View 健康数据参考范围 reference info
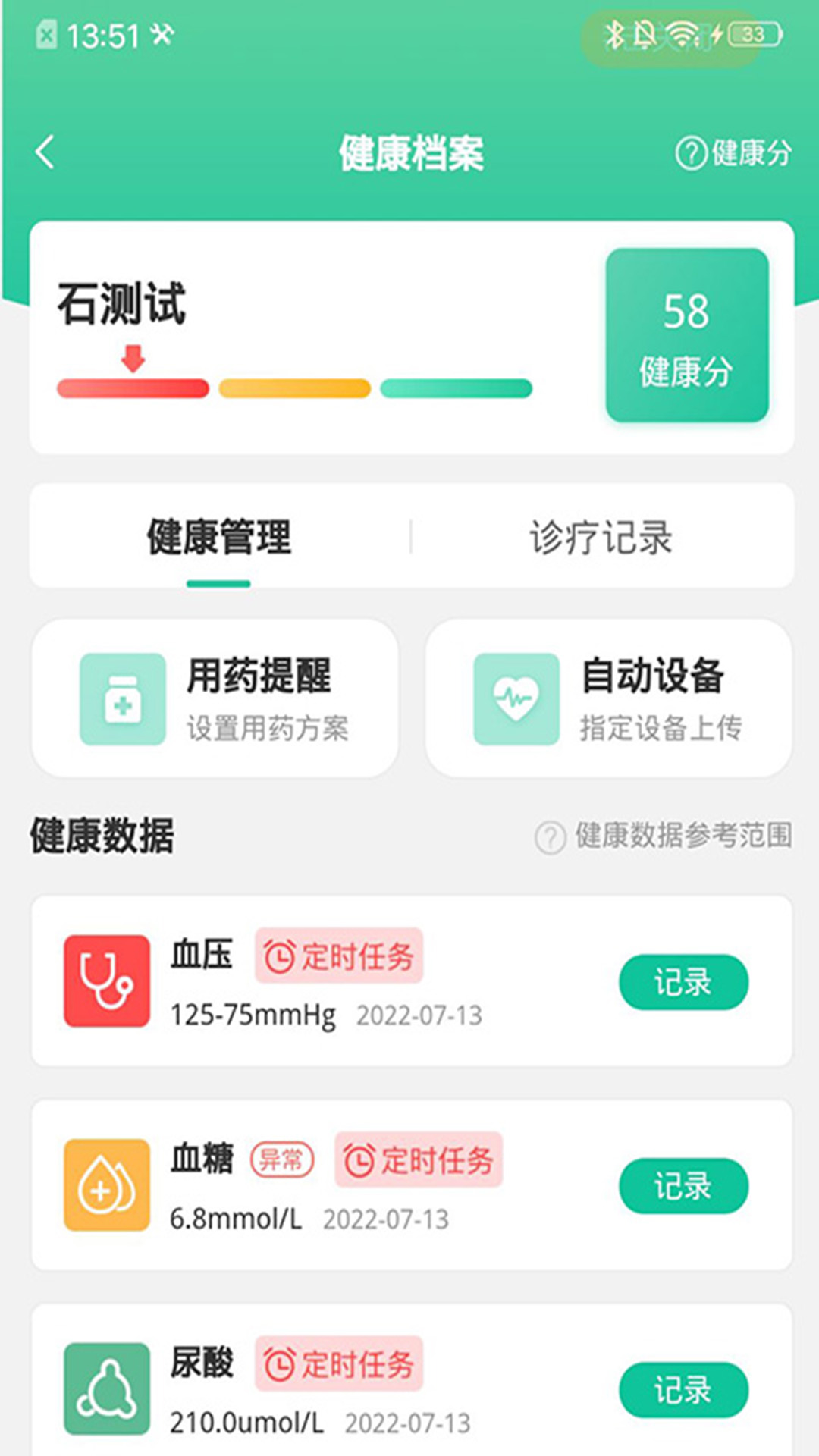 click(x=664, y=836)
